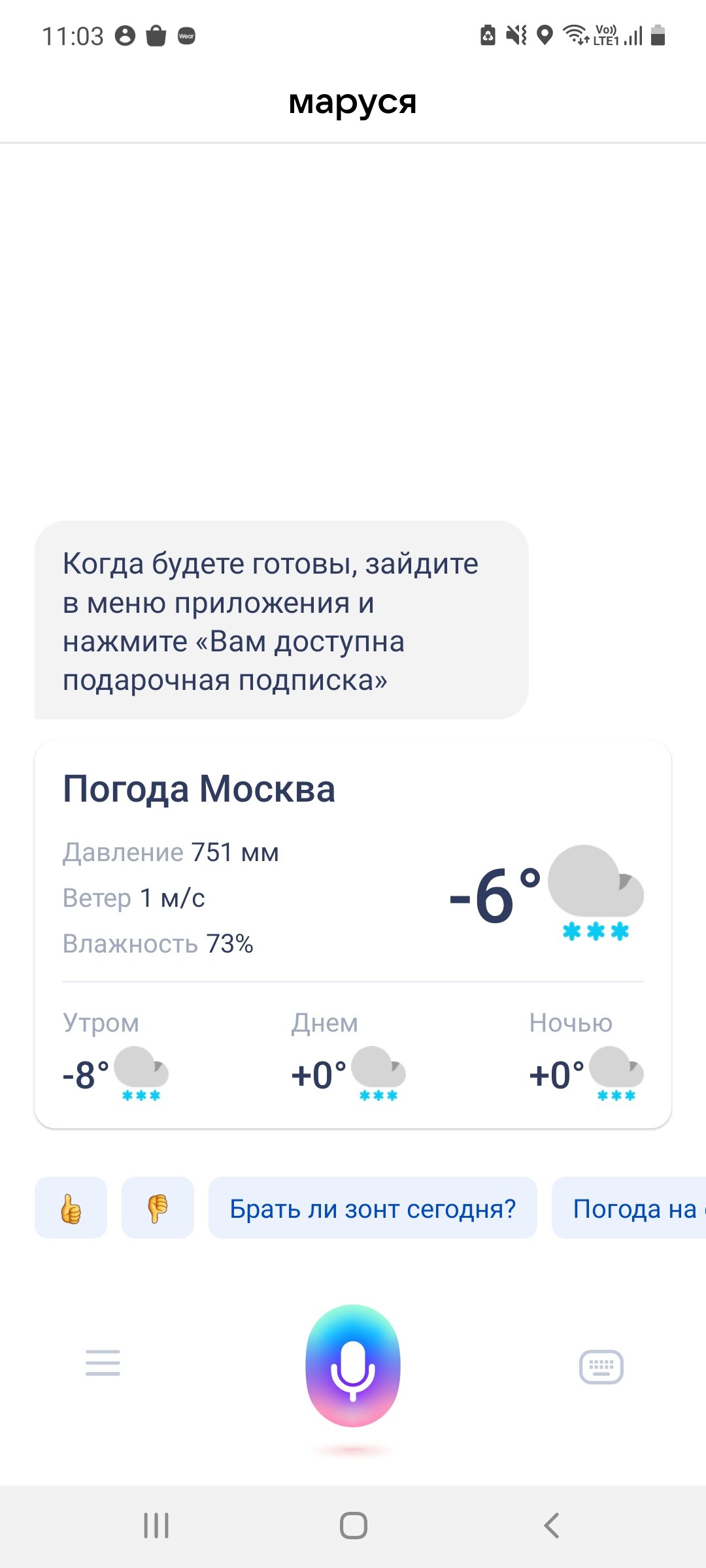Rate the answer with thumbs up
706x1568 pixels.
tap(71, 1208)
